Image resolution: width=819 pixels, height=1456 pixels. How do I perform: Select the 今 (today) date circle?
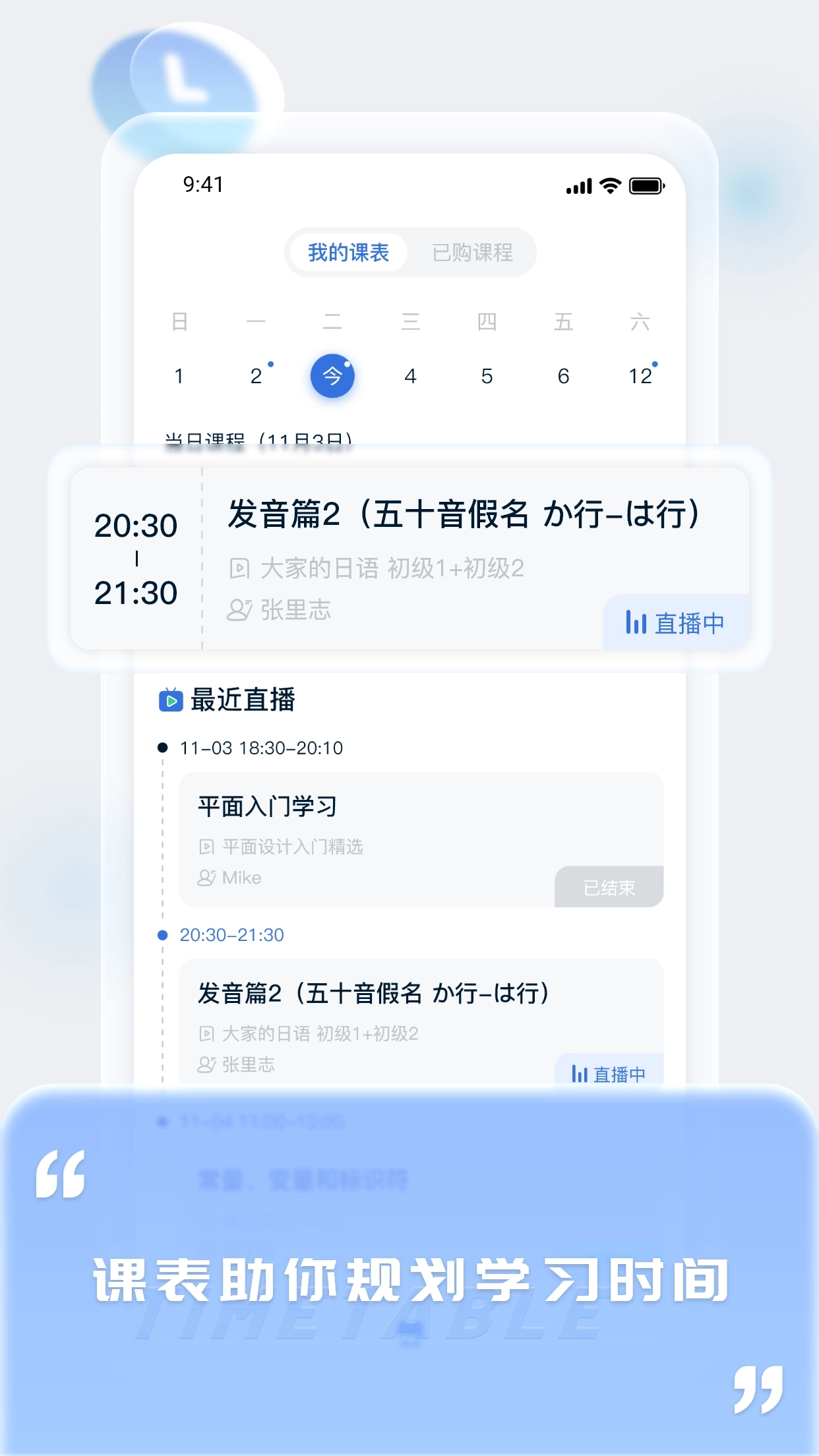(333, 375)
